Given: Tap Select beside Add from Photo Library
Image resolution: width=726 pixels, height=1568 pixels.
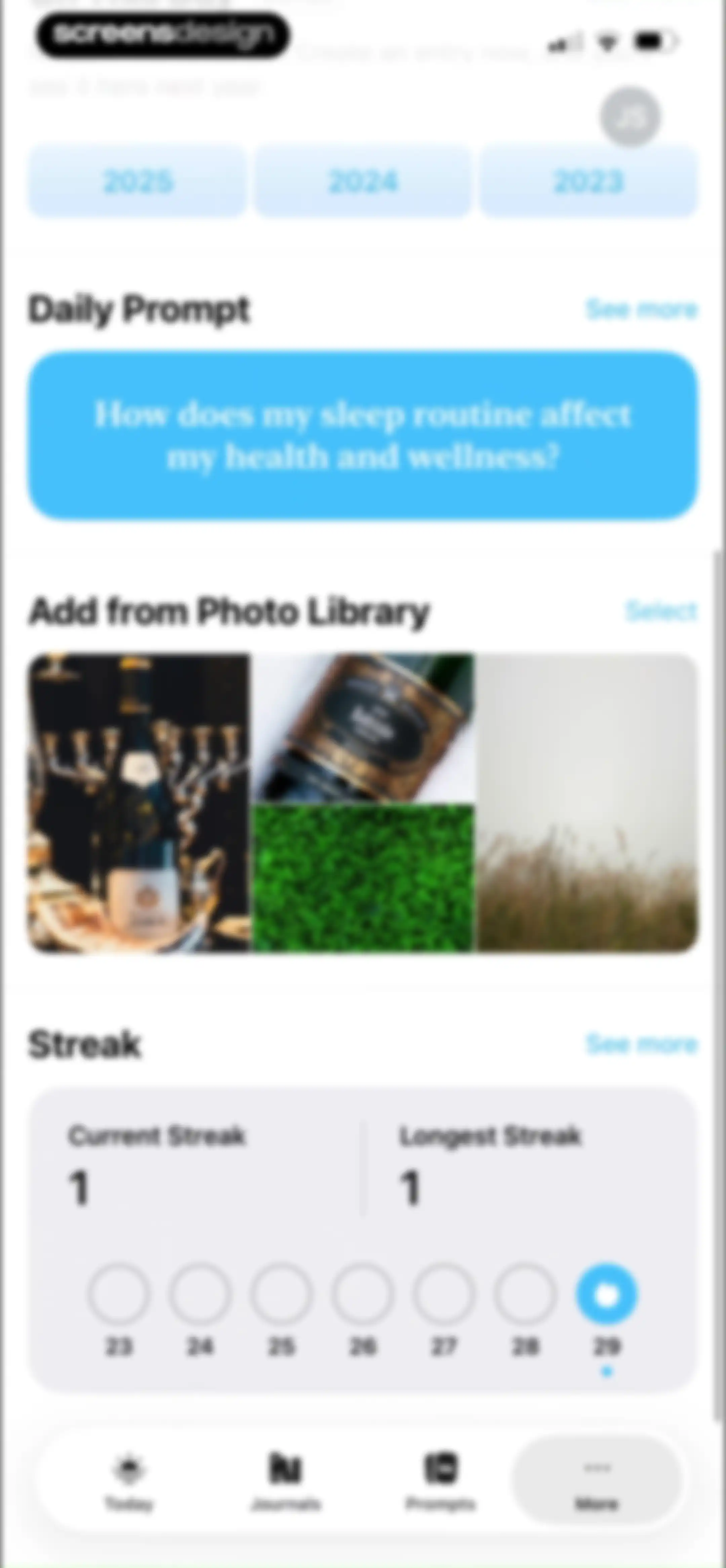Looking at the screenshot, I should point(661,611).
